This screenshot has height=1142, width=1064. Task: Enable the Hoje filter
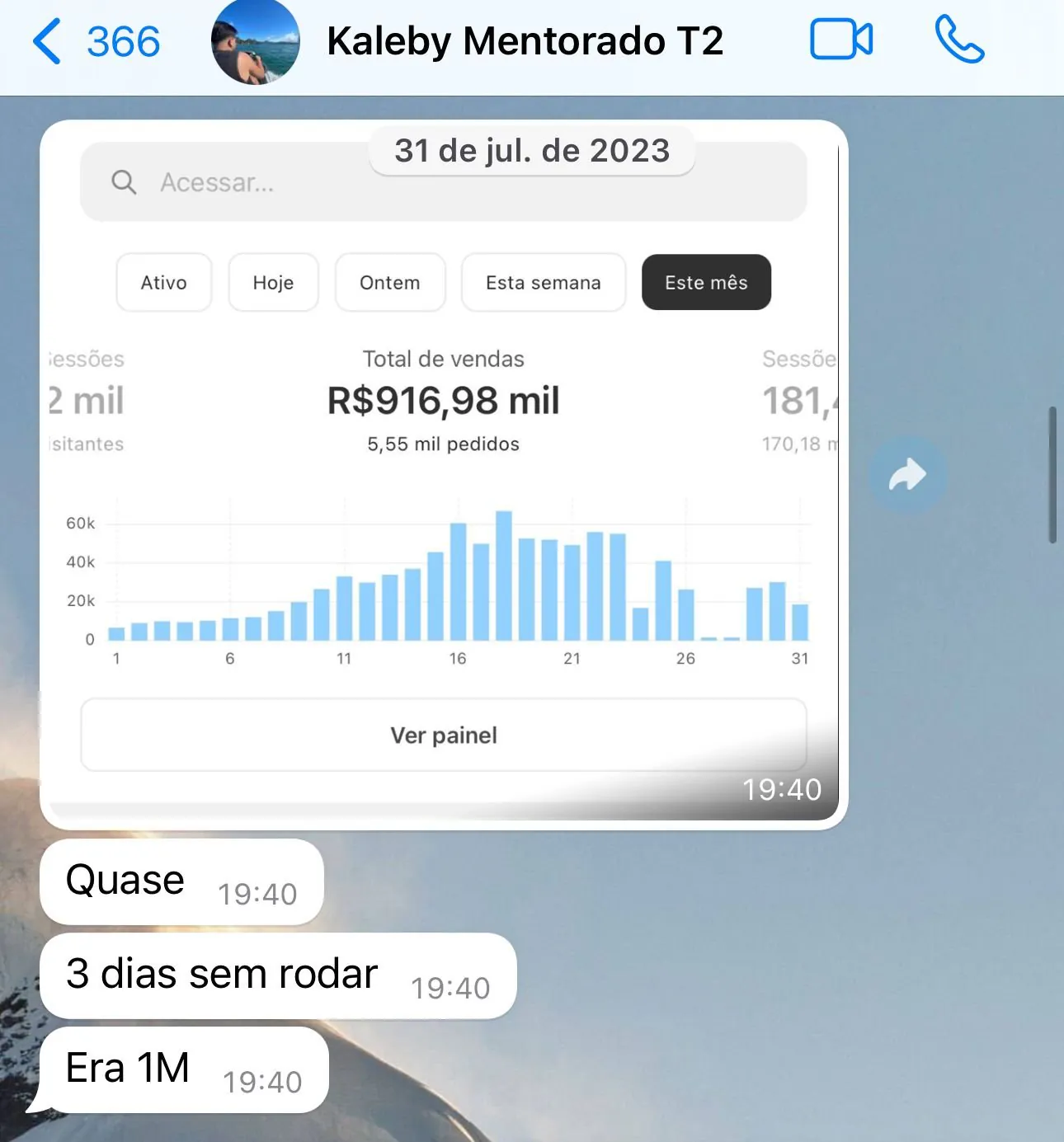(273, 282)
